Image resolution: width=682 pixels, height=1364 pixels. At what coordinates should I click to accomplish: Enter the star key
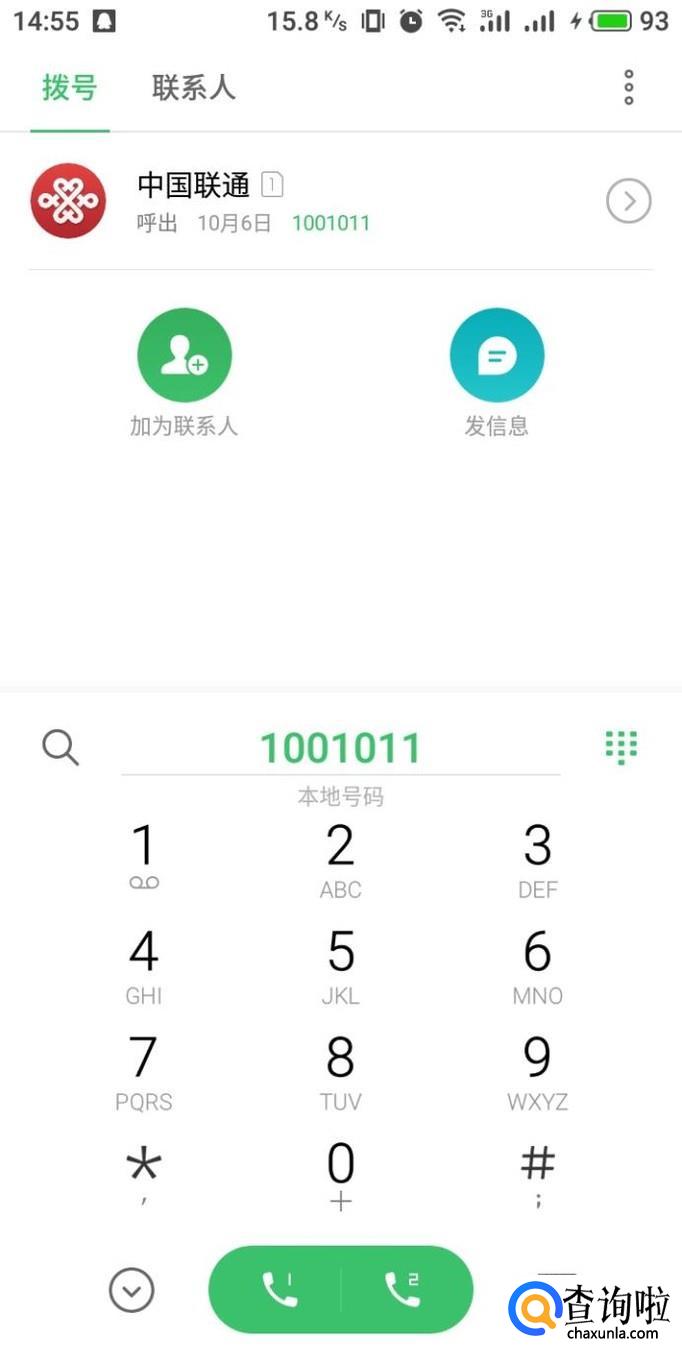(x=144, y=1175)
